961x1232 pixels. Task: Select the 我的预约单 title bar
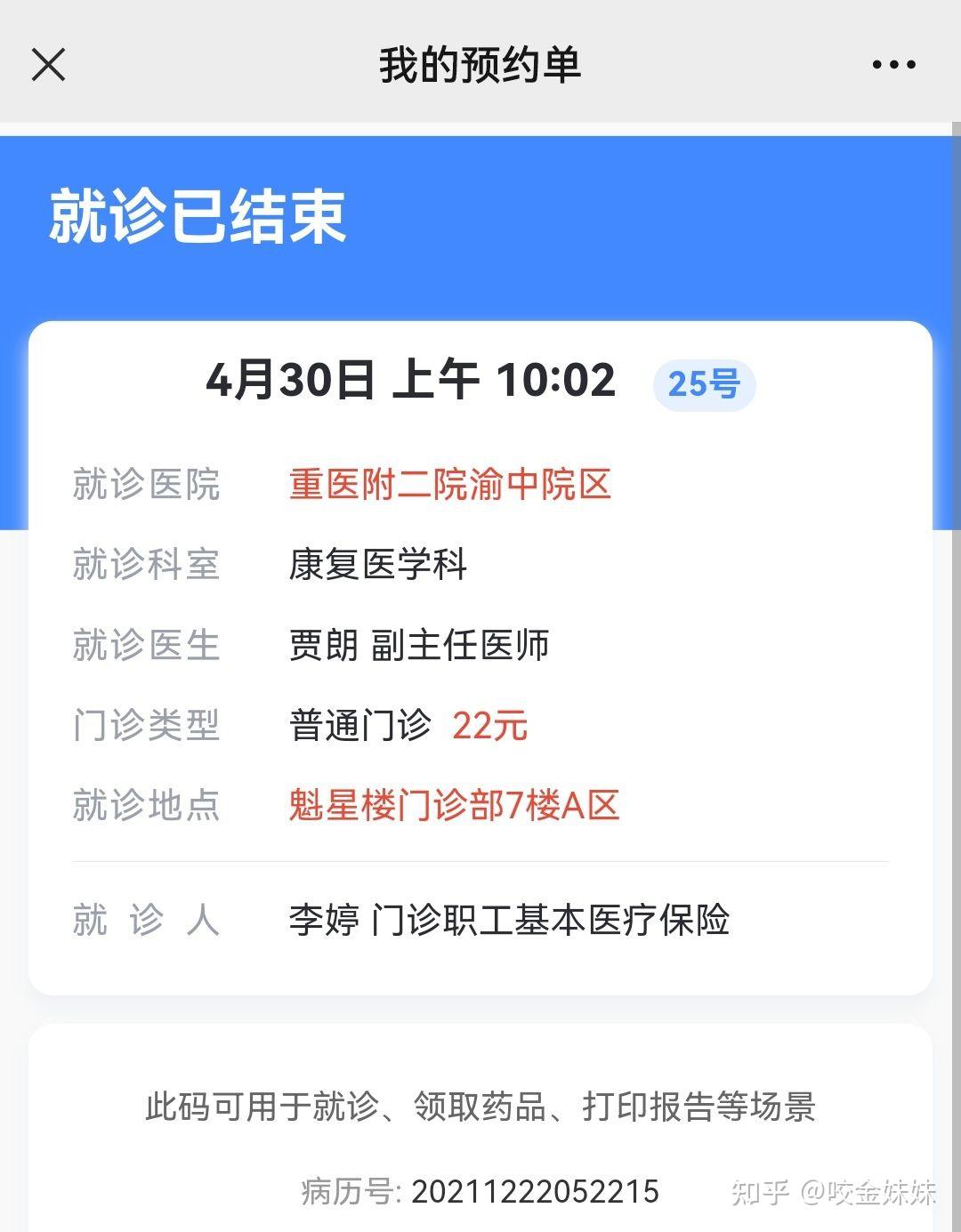[x=480, y=63]
